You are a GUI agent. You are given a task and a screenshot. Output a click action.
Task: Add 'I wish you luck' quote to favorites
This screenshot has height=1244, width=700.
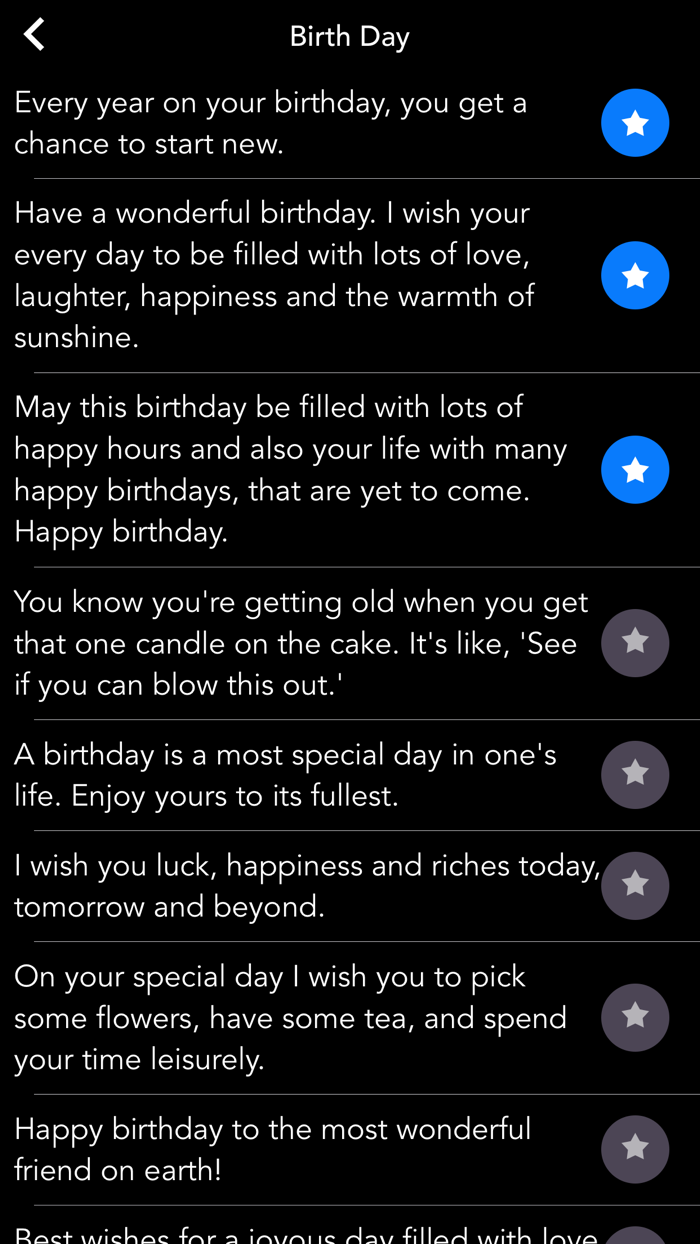coord(634,885)
